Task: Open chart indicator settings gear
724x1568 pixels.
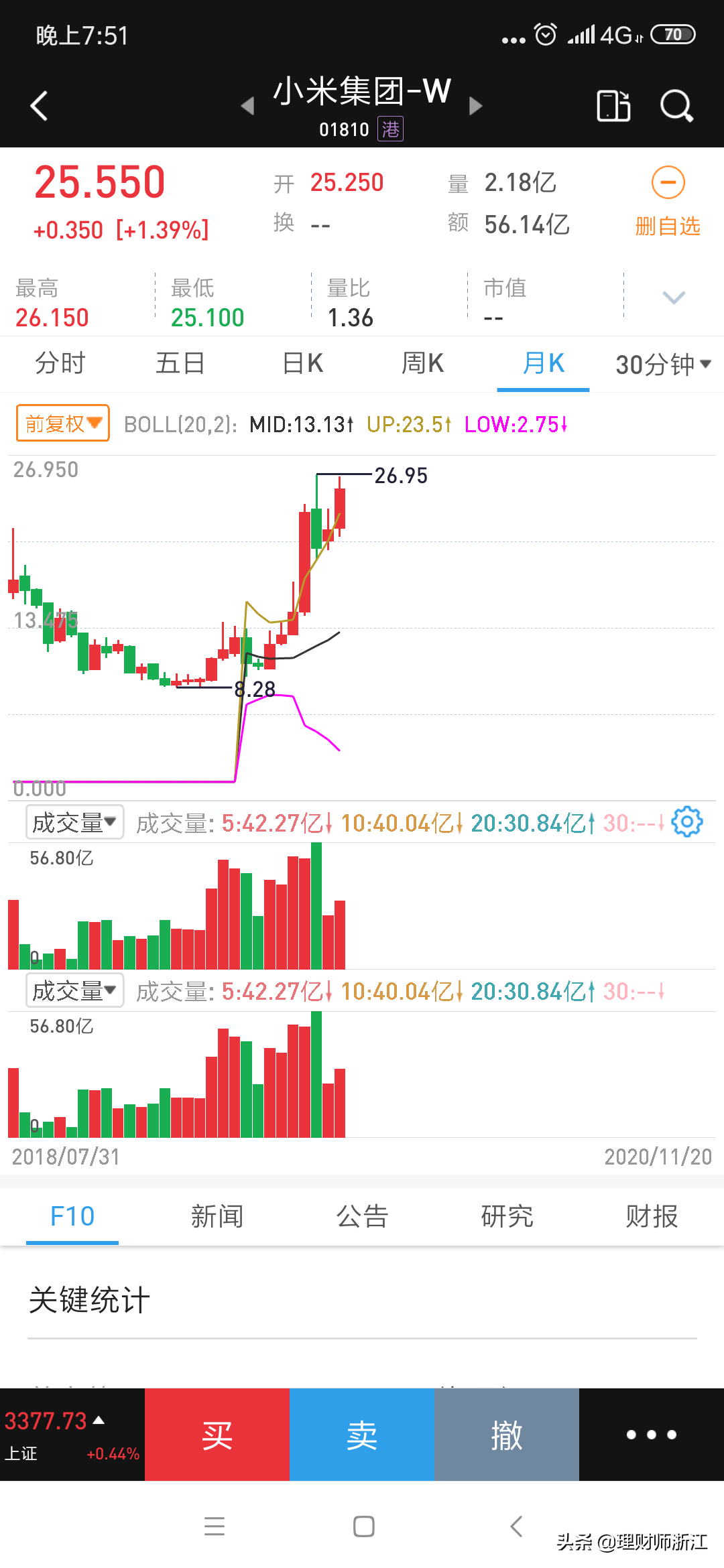Action: [687, 822]
